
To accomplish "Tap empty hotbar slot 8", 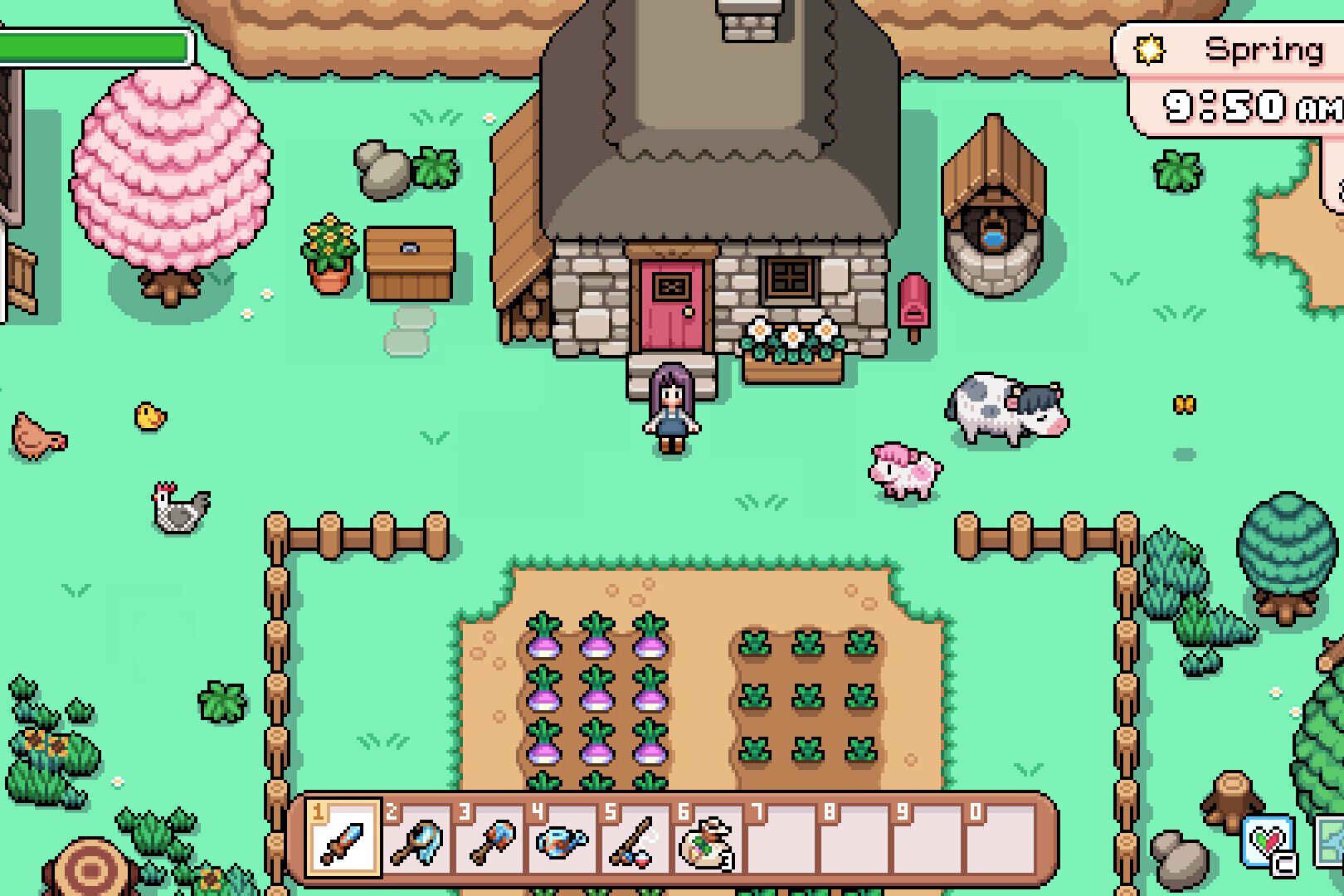I will coord(854,838).
